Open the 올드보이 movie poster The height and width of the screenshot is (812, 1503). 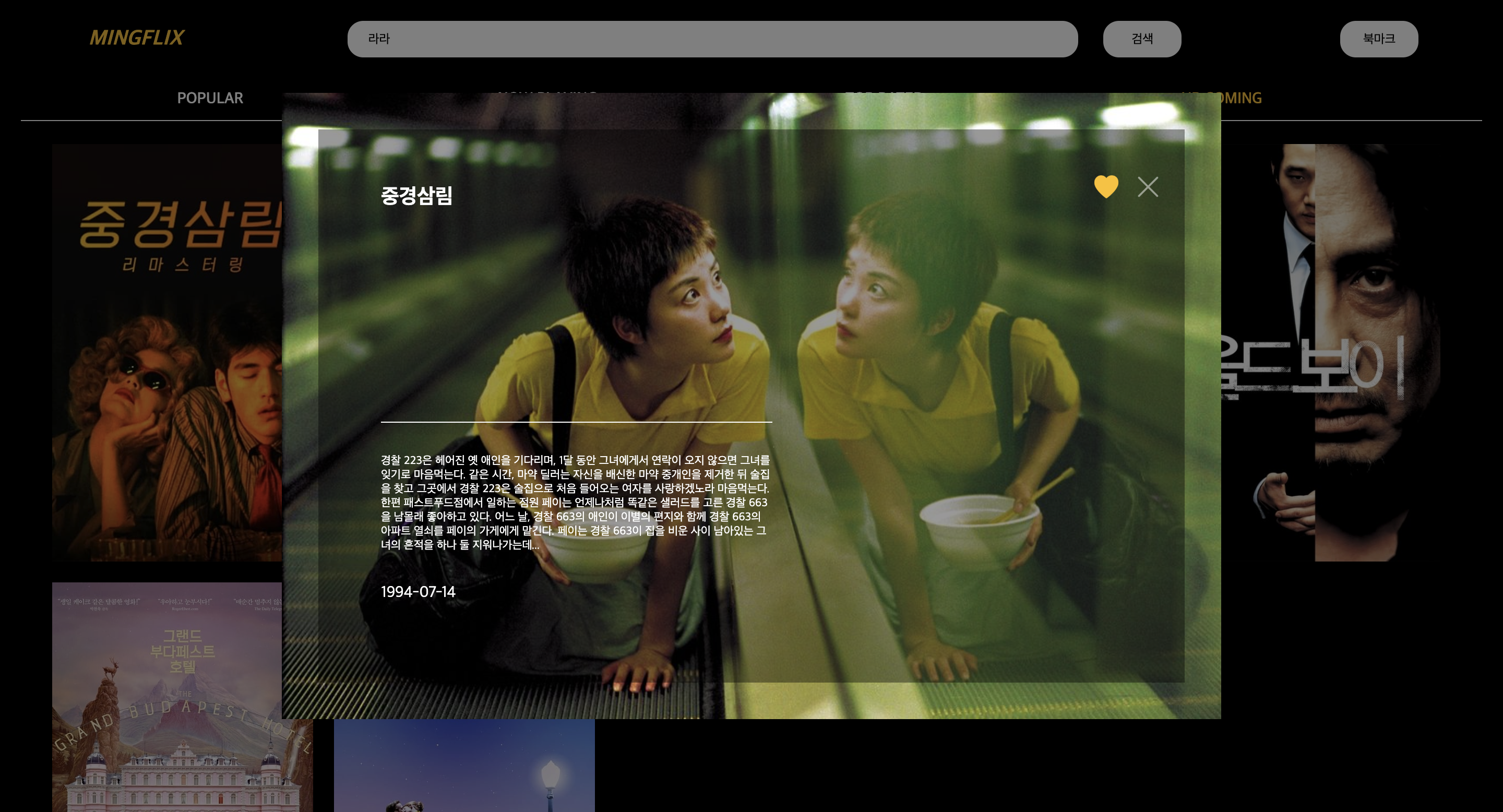tap(1342, 350)
